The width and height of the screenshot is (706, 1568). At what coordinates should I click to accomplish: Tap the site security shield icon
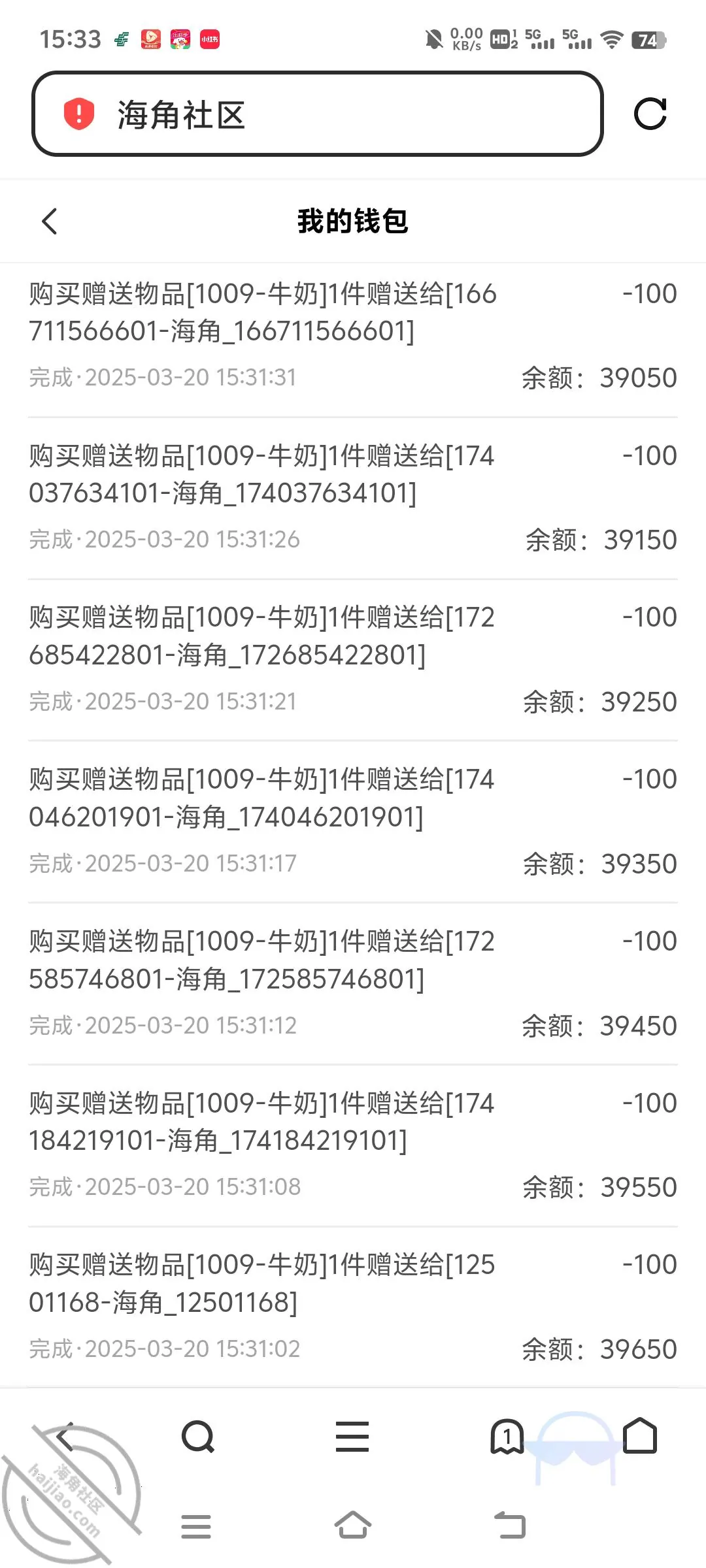[x=78, y=114]
